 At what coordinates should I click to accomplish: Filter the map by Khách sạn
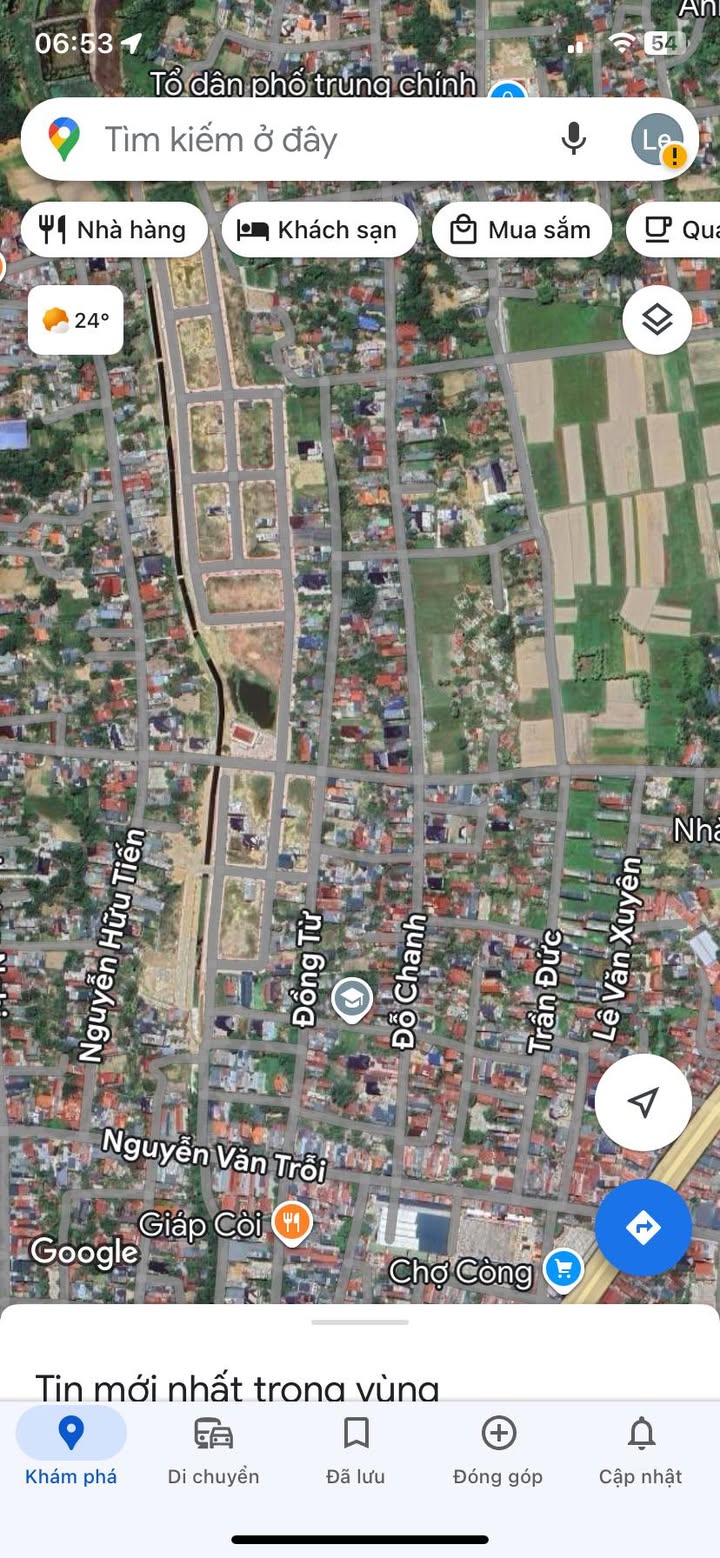coord(317,230)
